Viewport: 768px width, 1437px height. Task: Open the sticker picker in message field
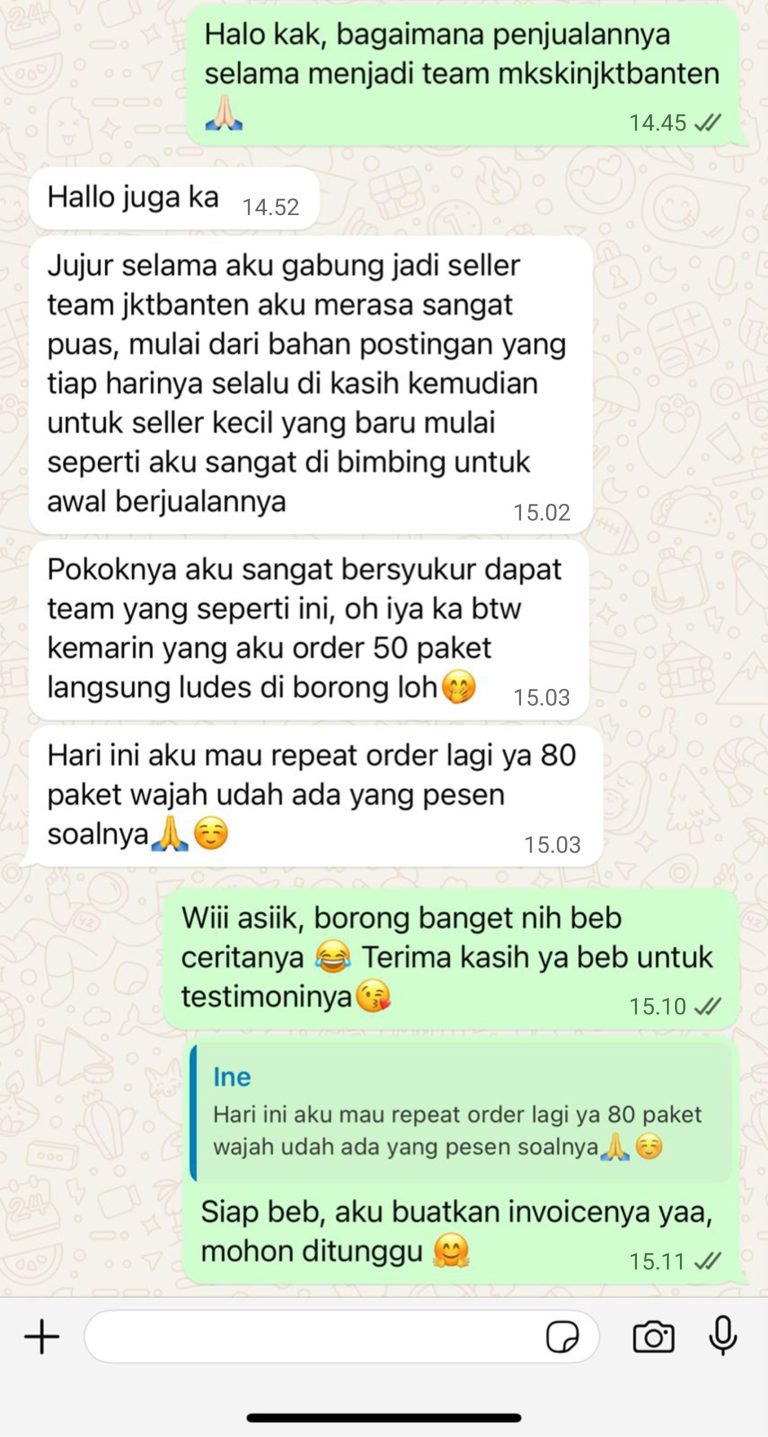tap(563, 1337)
